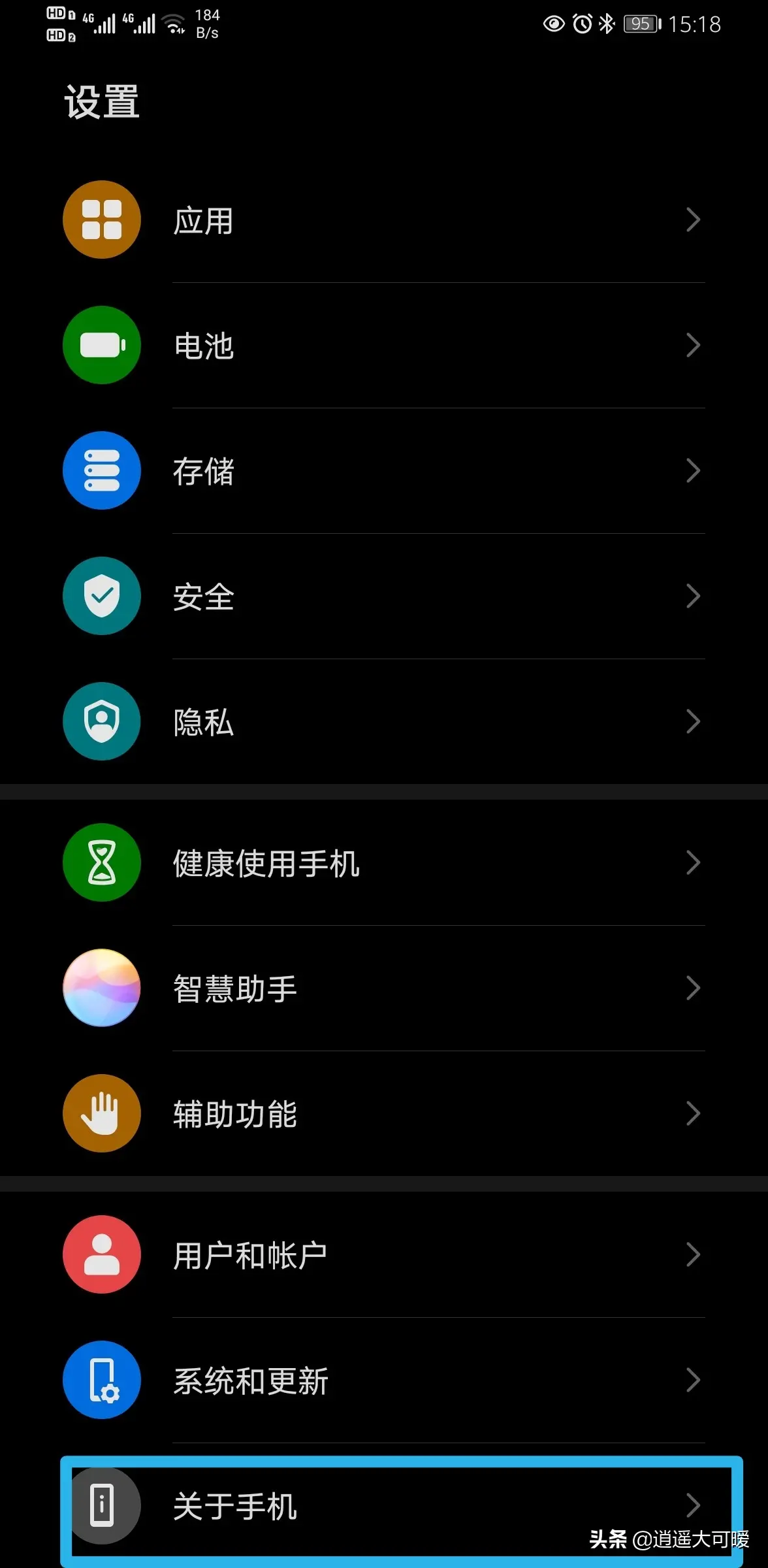
Task: Tap the 设置 page title
Action: pos(101,101)
